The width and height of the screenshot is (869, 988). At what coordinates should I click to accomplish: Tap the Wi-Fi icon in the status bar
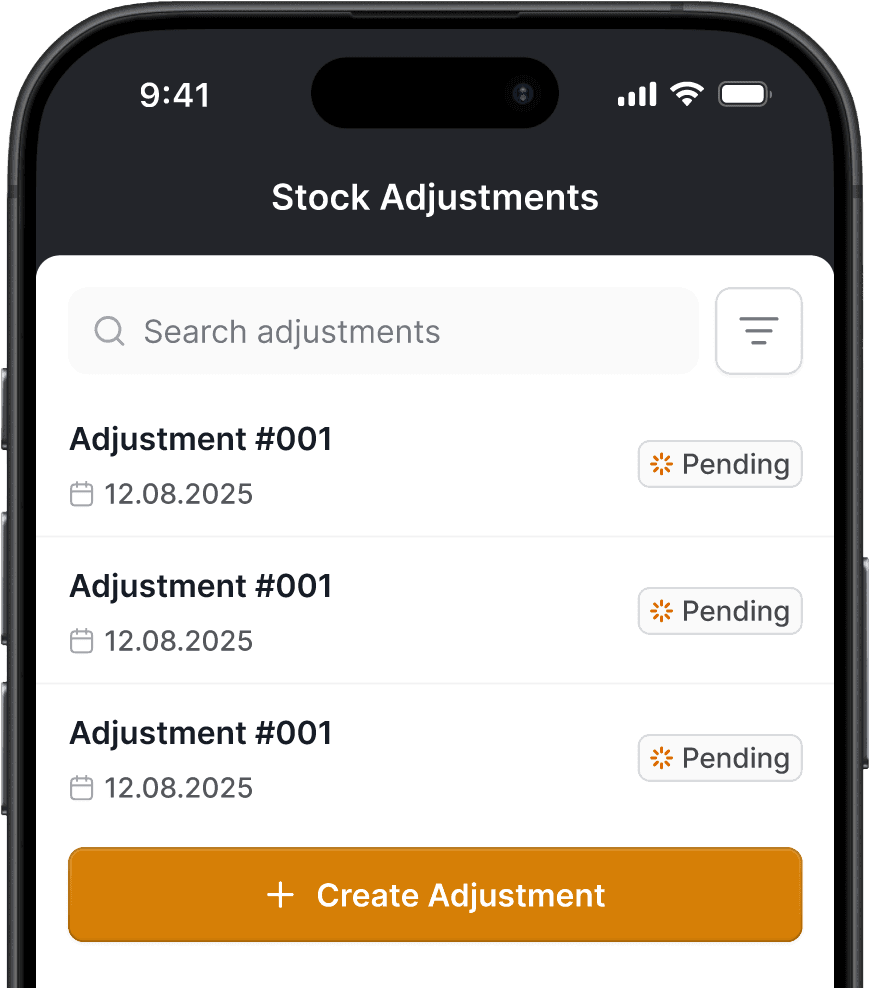(686, 93)
